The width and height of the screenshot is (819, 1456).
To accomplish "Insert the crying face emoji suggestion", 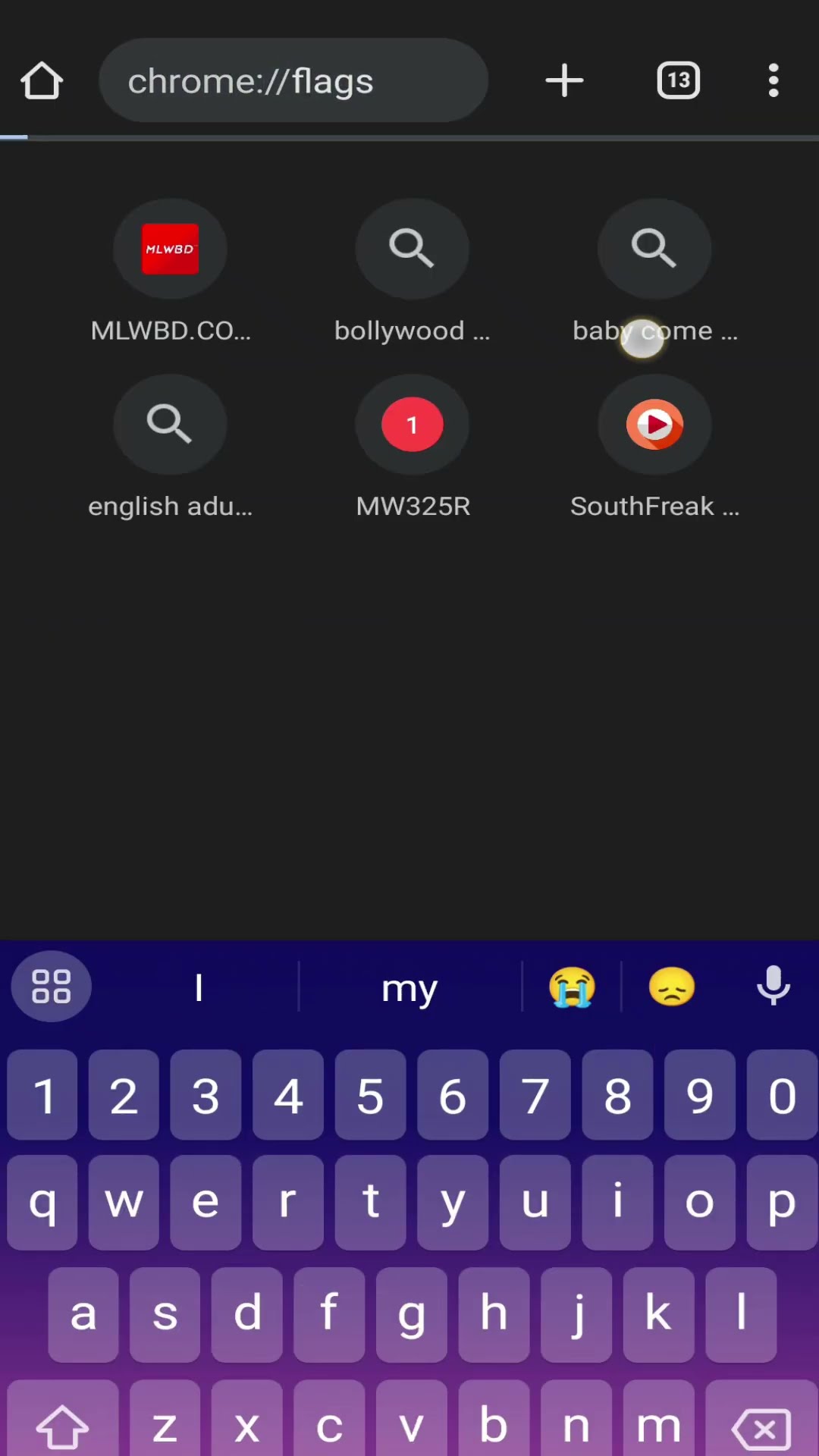I will pos(572,987).
